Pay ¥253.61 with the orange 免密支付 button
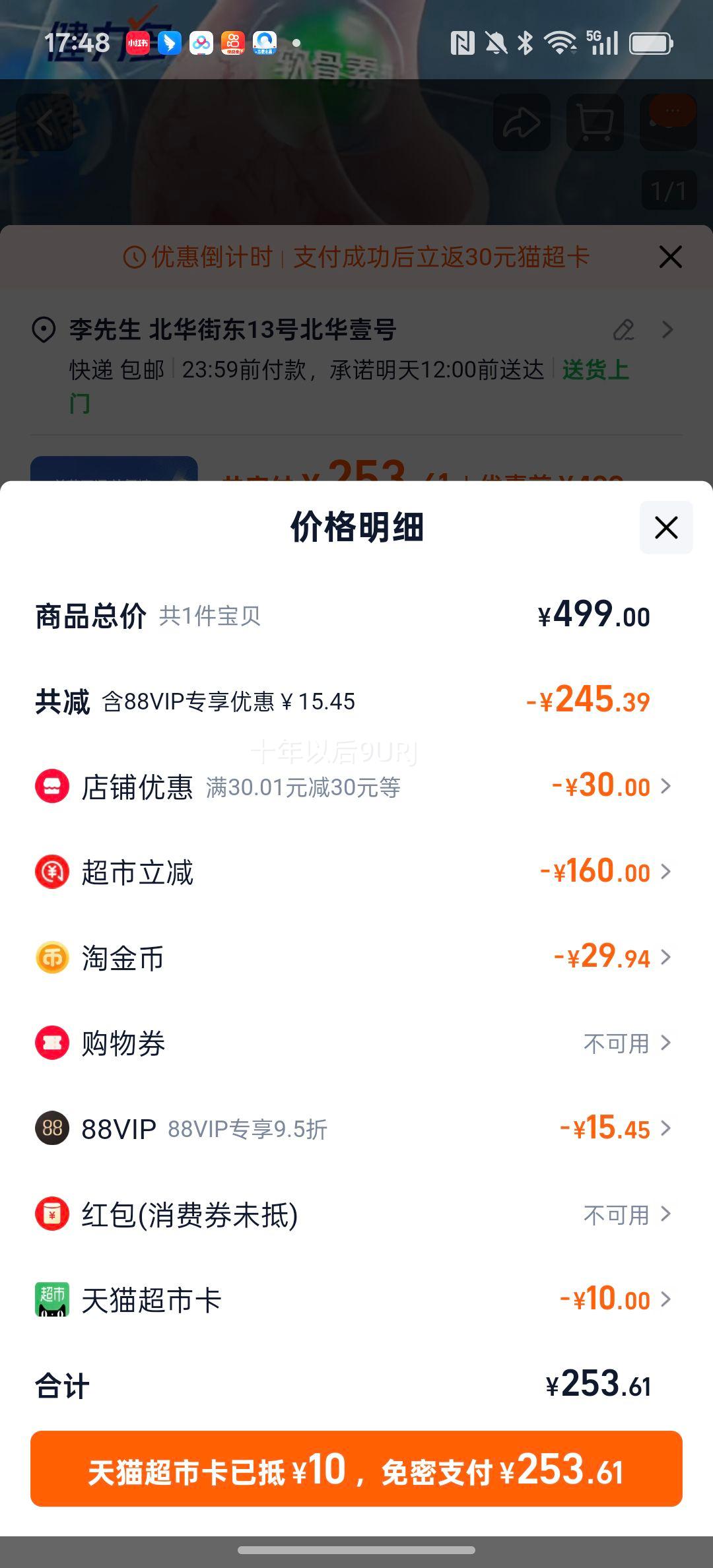 click(x=356, y=1469)
